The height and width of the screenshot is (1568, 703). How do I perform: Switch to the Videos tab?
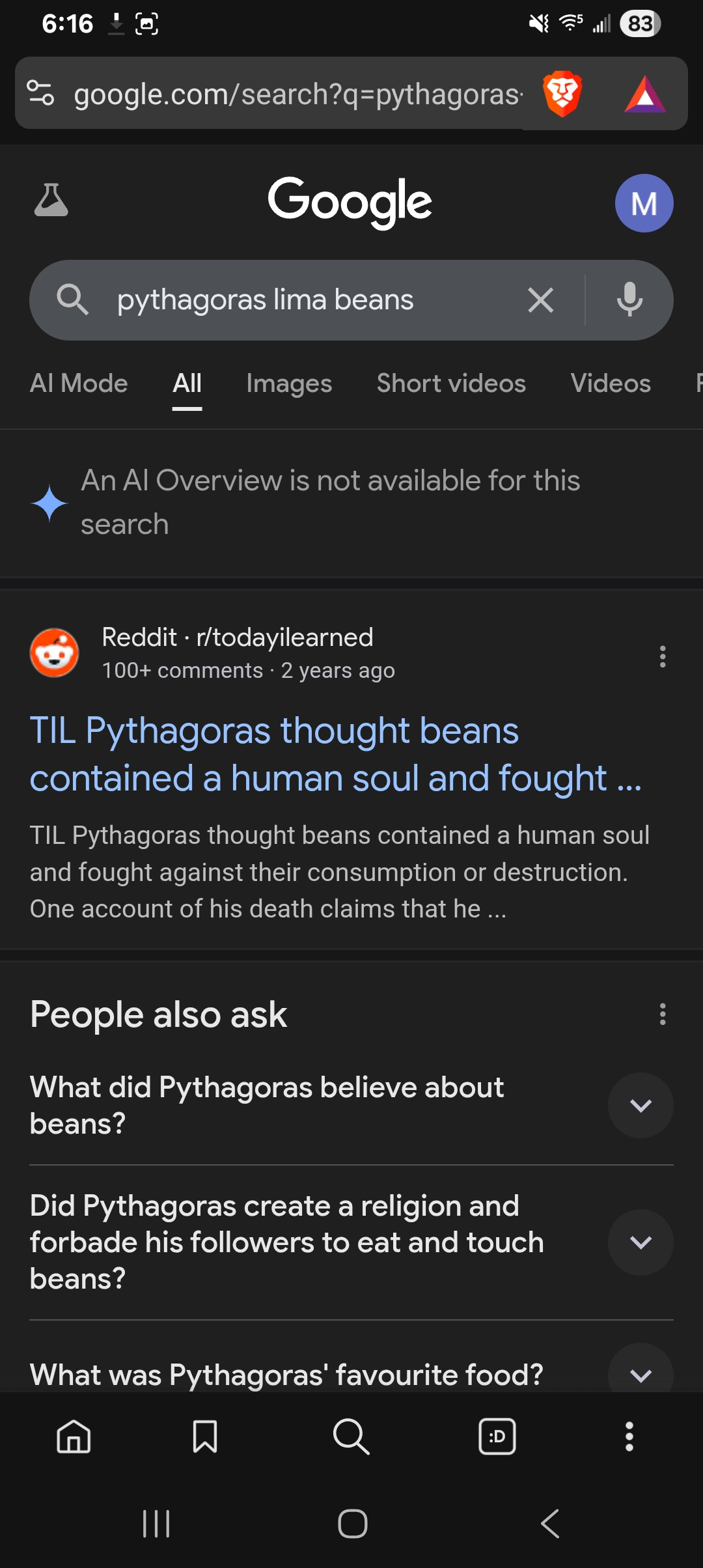[x=611, y=384]
